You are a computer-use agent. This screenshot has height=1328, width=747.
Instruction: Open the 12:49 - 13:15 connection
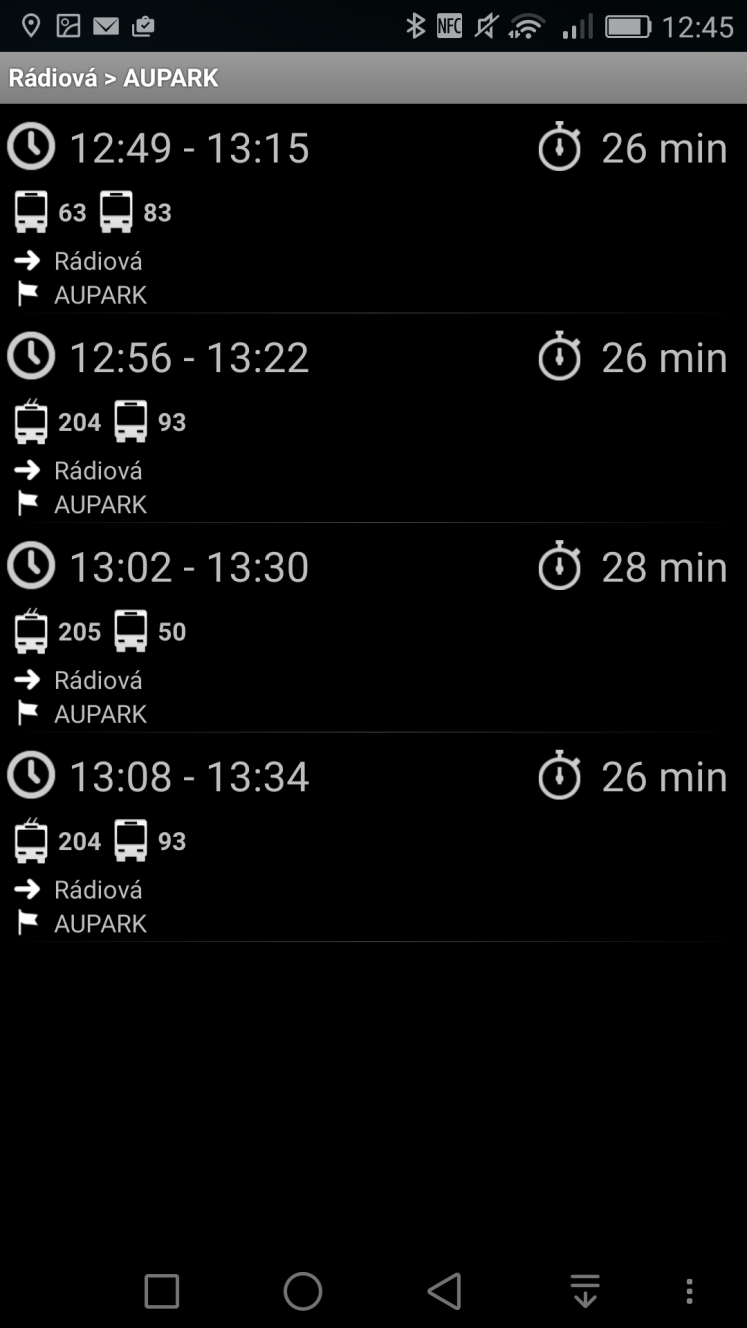pos(373,209)
